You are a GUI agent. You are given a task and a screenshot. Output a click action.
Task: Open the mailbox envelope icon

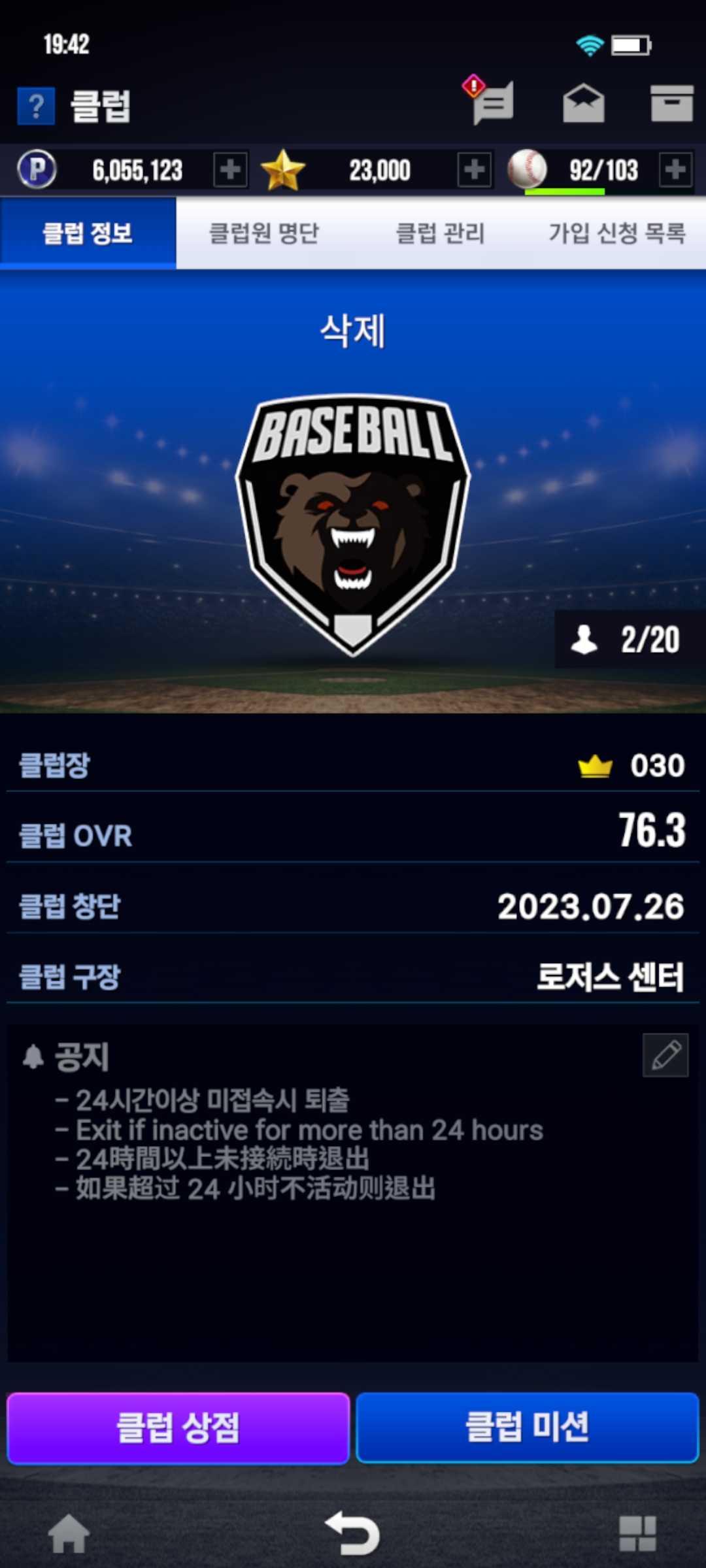tap(583, 103)
